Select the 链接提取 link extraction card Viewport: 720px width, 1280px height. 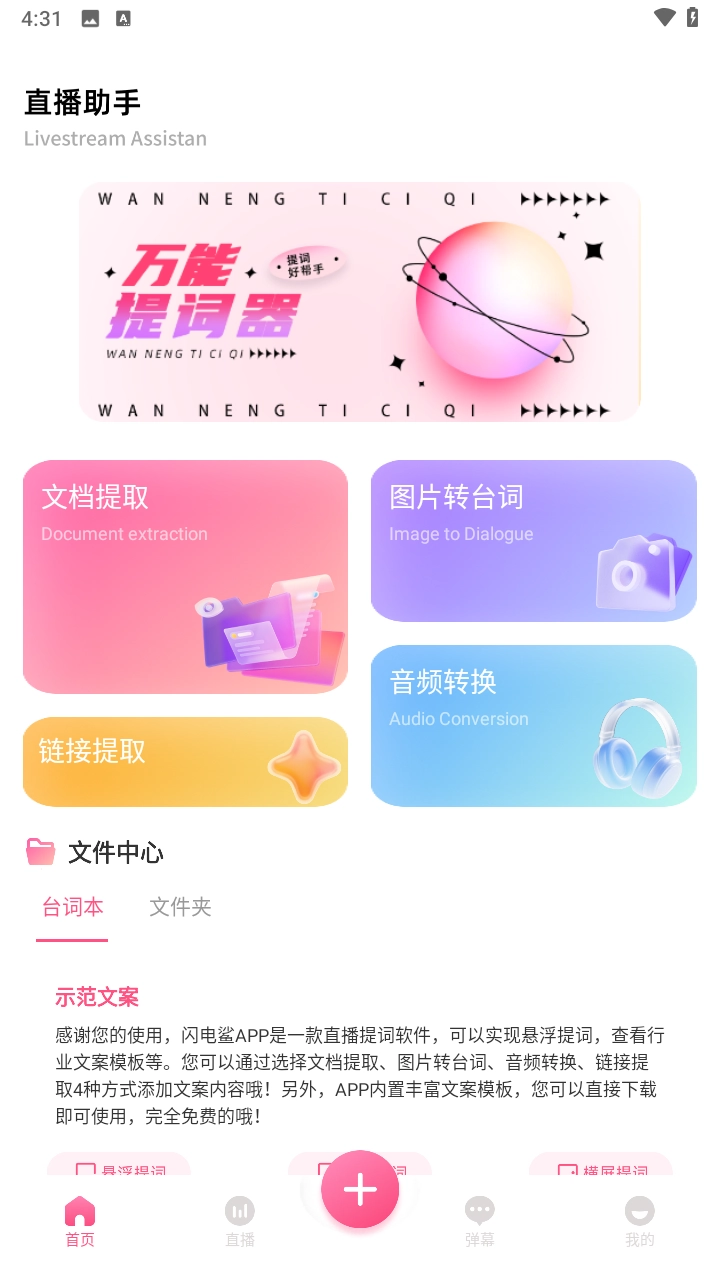[x=185, y=761]
